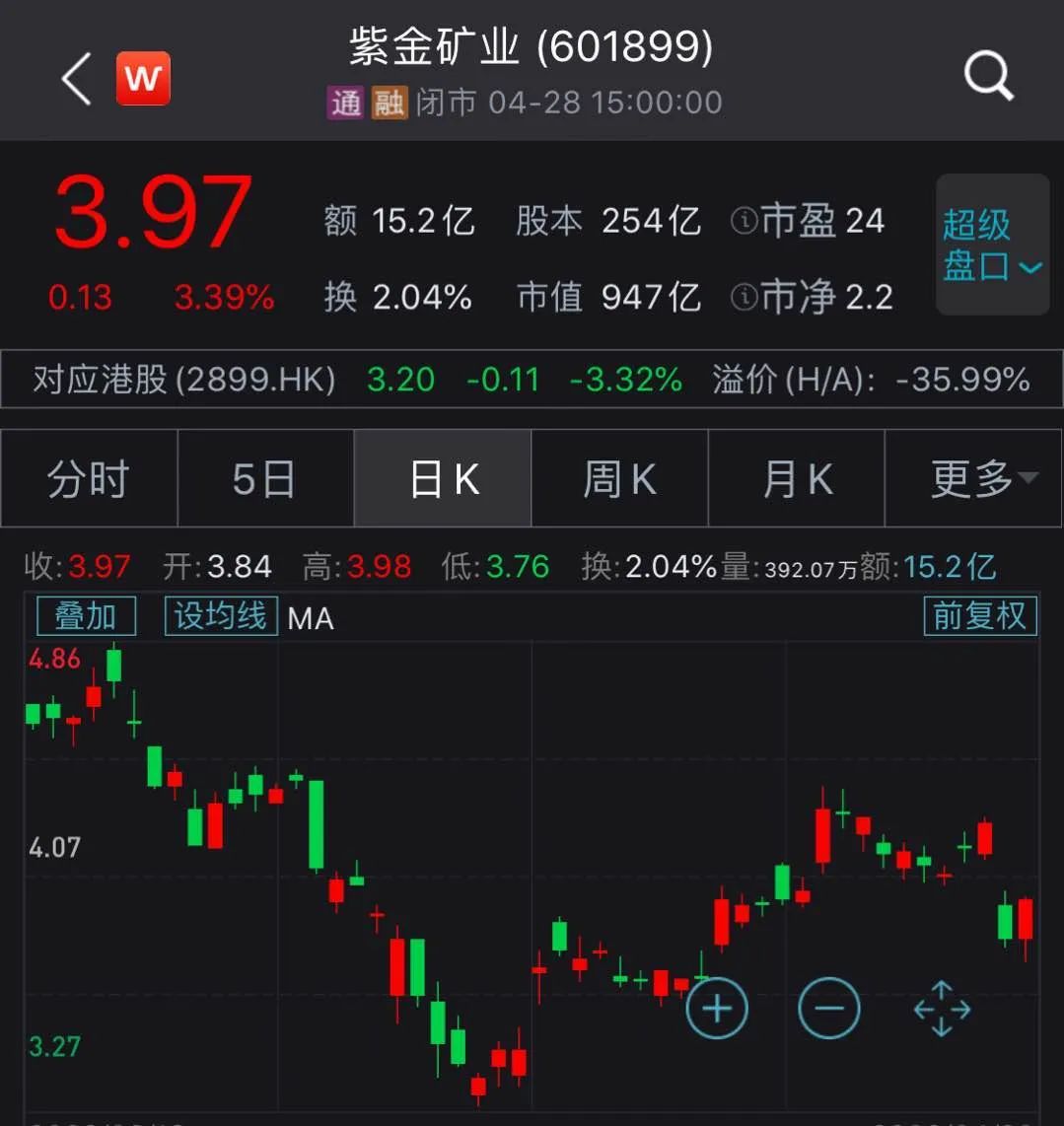Tap the red W icon
The image size is (1064, 1126).
[143, 78]
